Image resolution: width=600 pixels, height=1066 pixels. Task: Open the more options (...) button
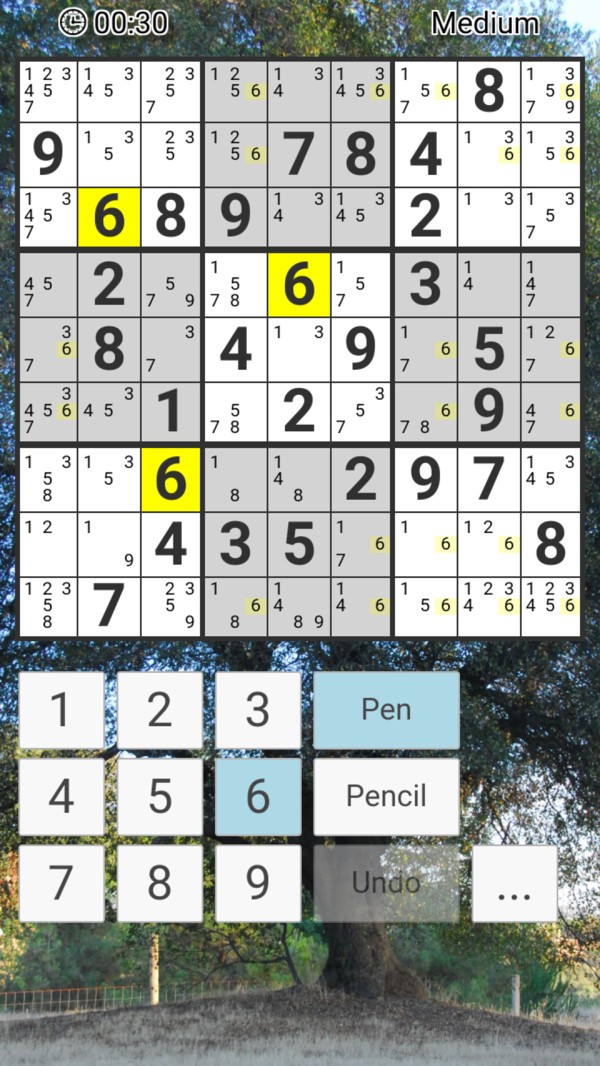click(514, 883)
